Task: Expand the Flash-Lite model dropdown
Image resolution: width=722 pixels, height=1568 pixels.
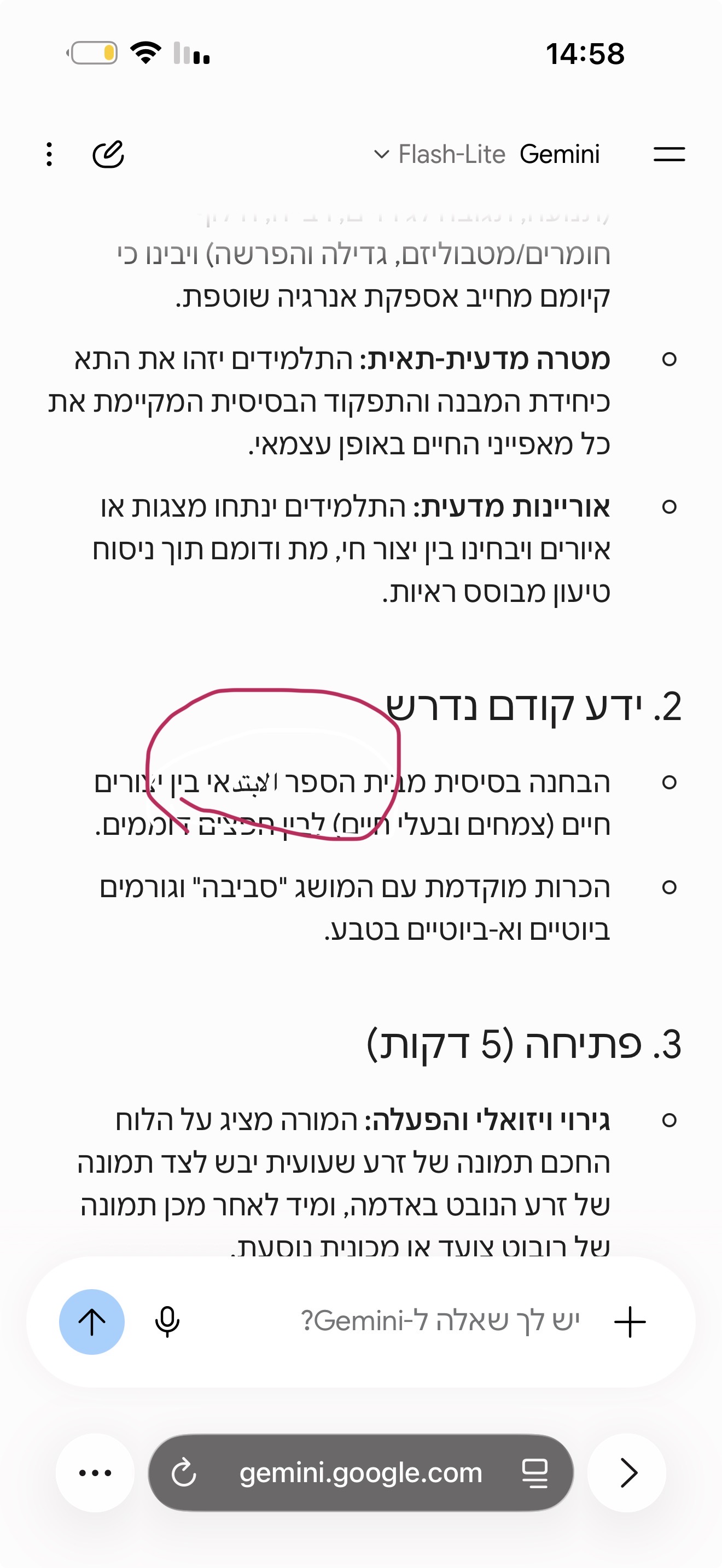Action: (x=440, y=154)
